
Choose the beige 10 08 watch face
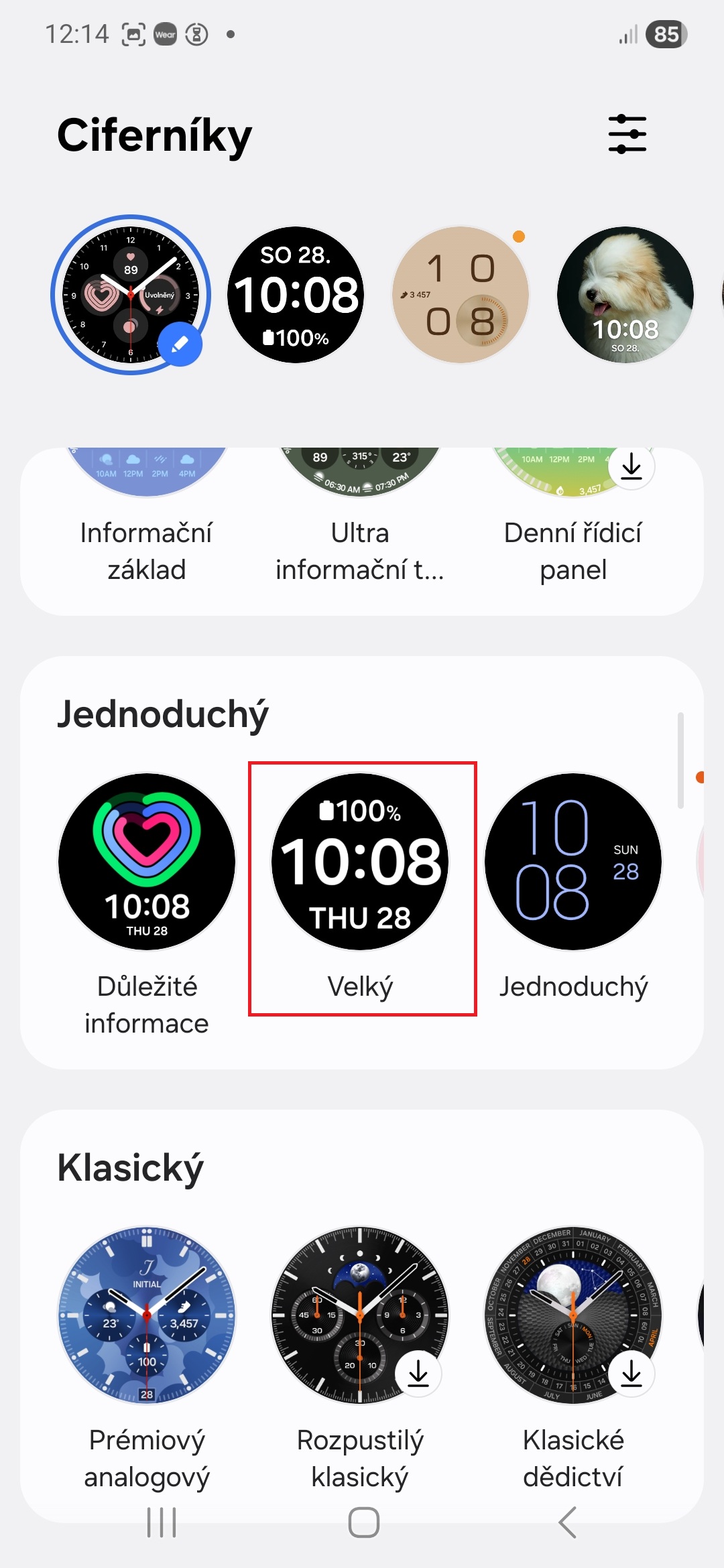(x=461, y=295)
